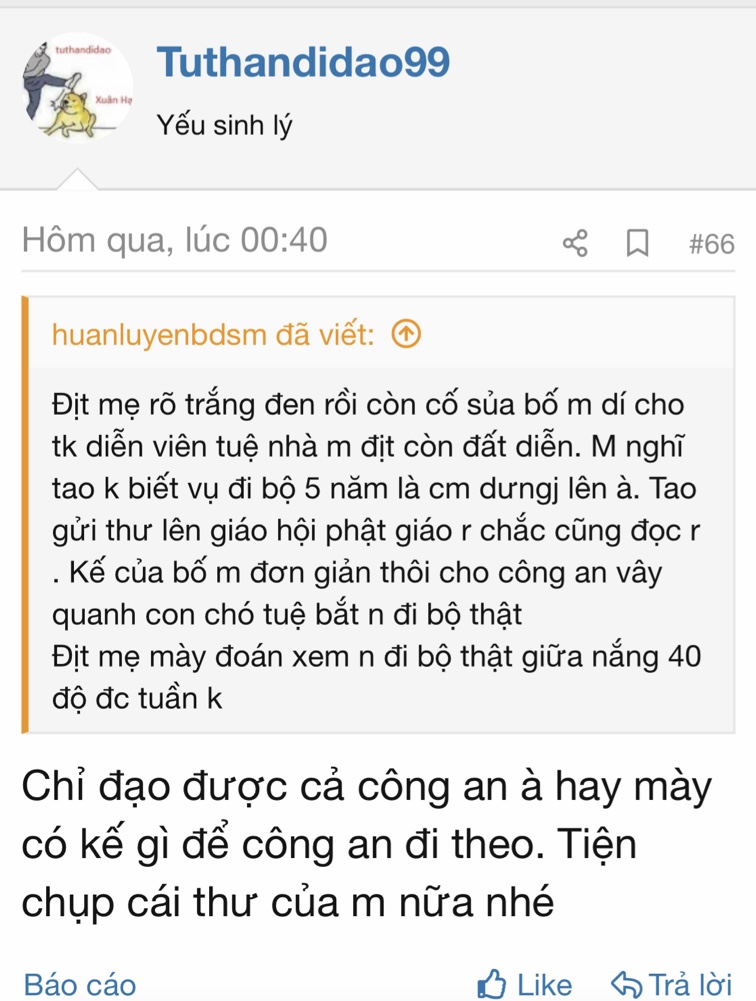756x1001 pixels.
Task: Like Tuthandidao99's post
Action: [x=525, y=984]
